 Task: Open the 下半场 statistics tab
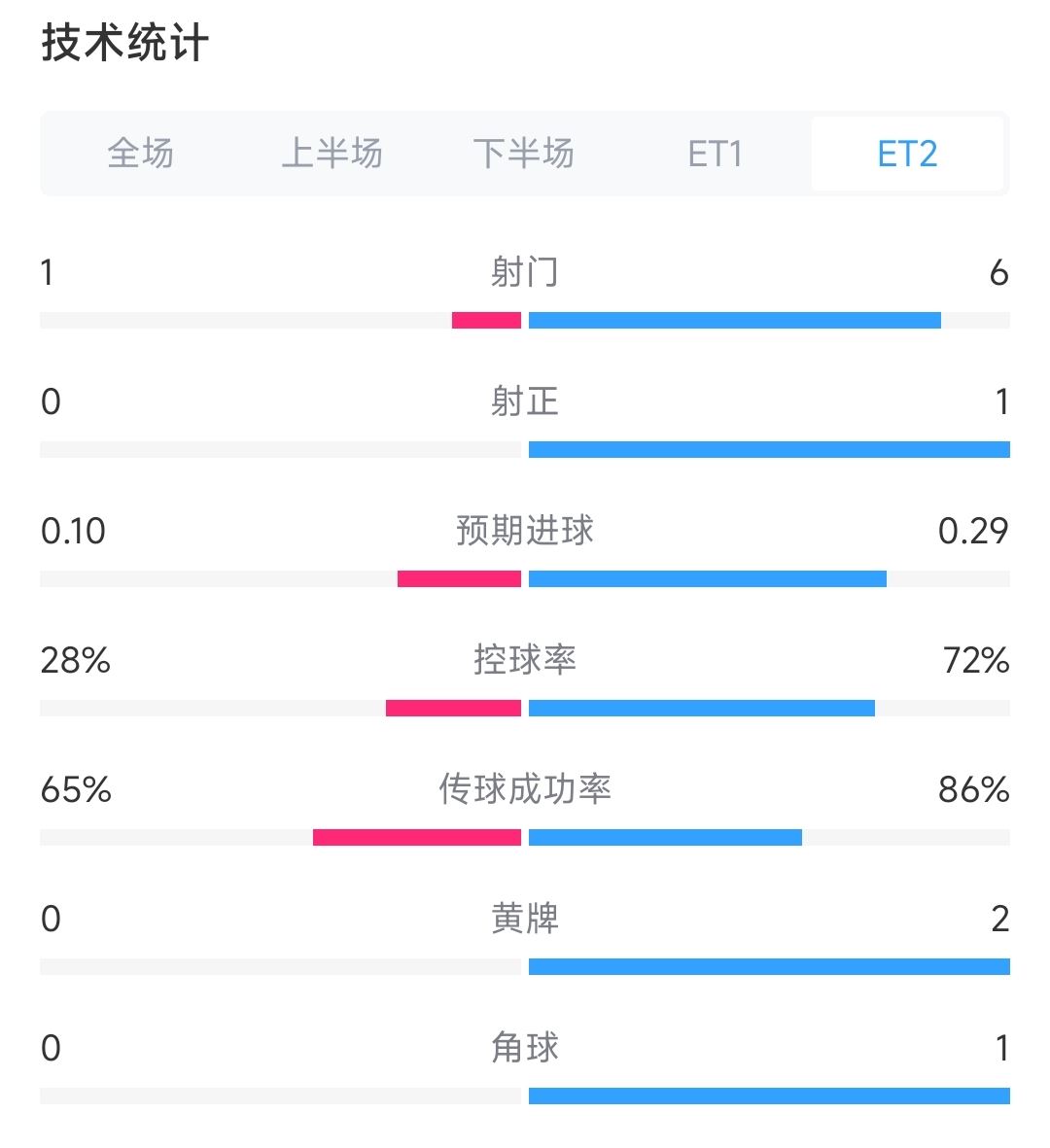coord(524,154)
